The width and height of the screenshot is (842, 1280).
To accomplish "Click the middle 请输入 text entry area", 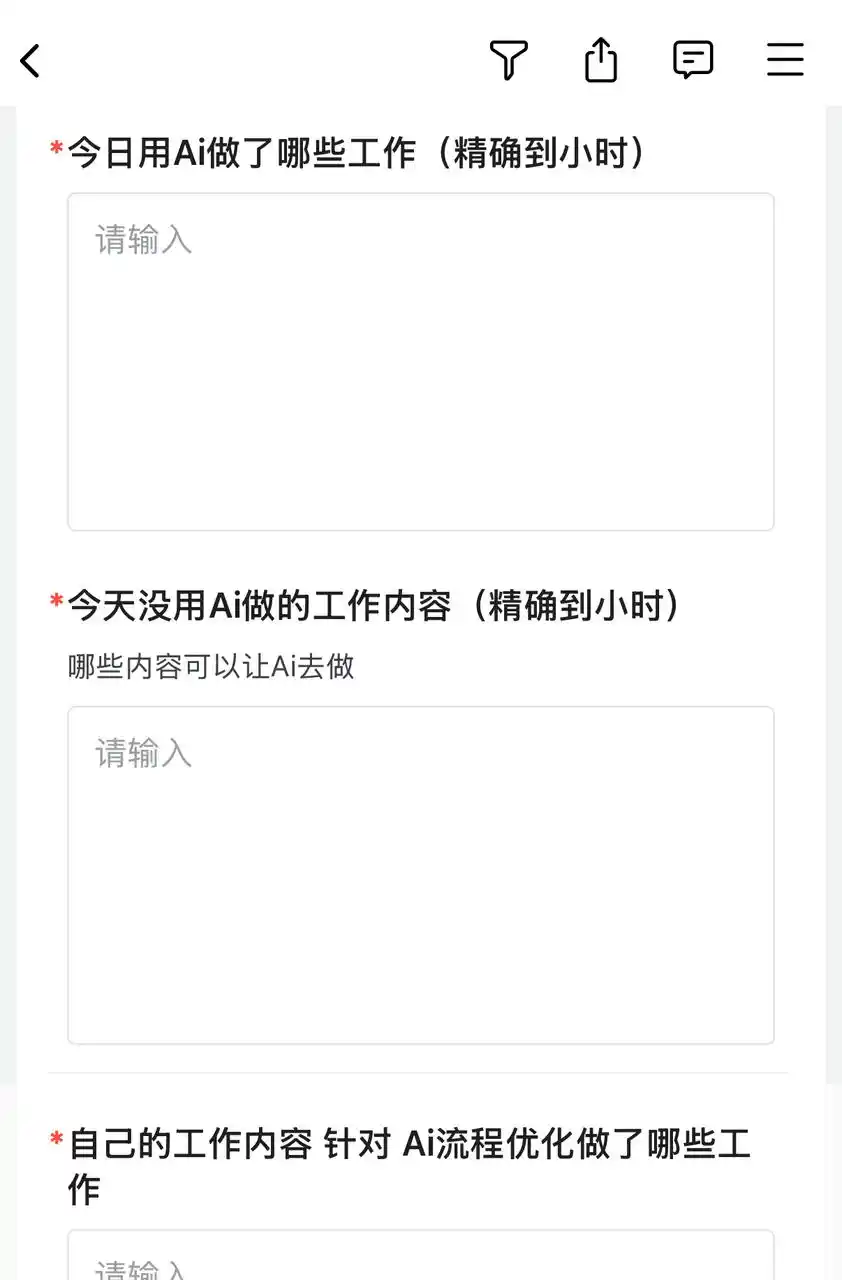I will [142, 753].
